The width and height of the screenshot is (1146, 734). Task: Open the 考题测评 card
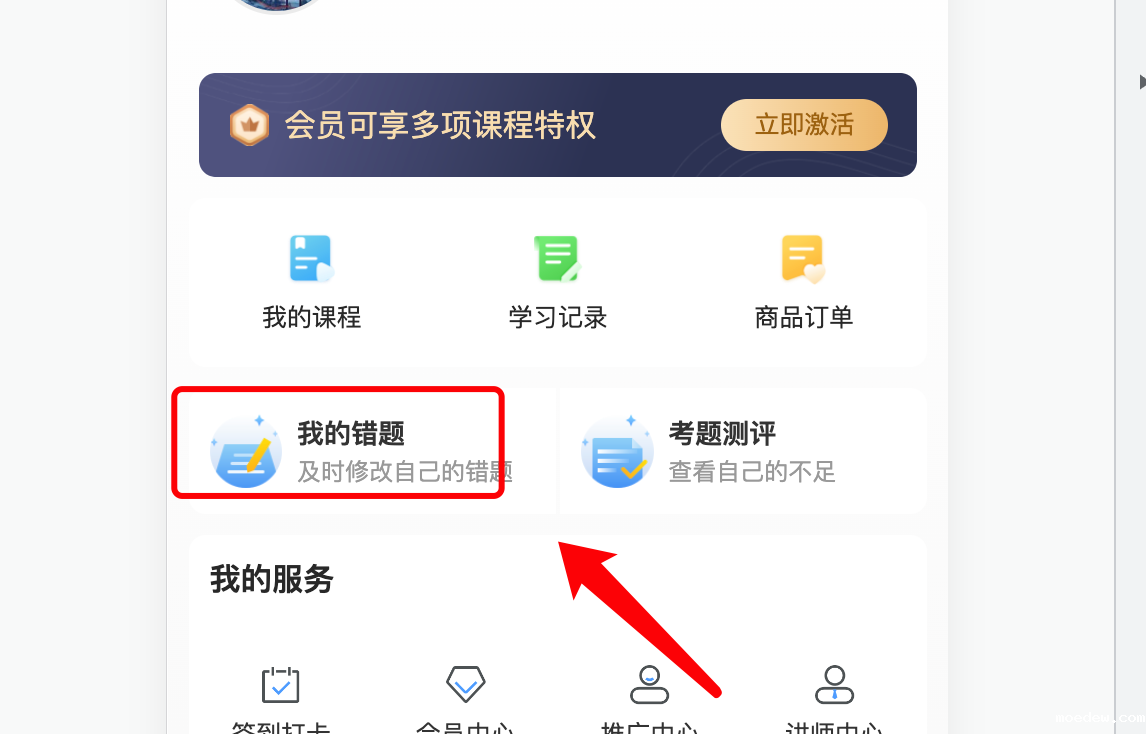coord(740,452)
